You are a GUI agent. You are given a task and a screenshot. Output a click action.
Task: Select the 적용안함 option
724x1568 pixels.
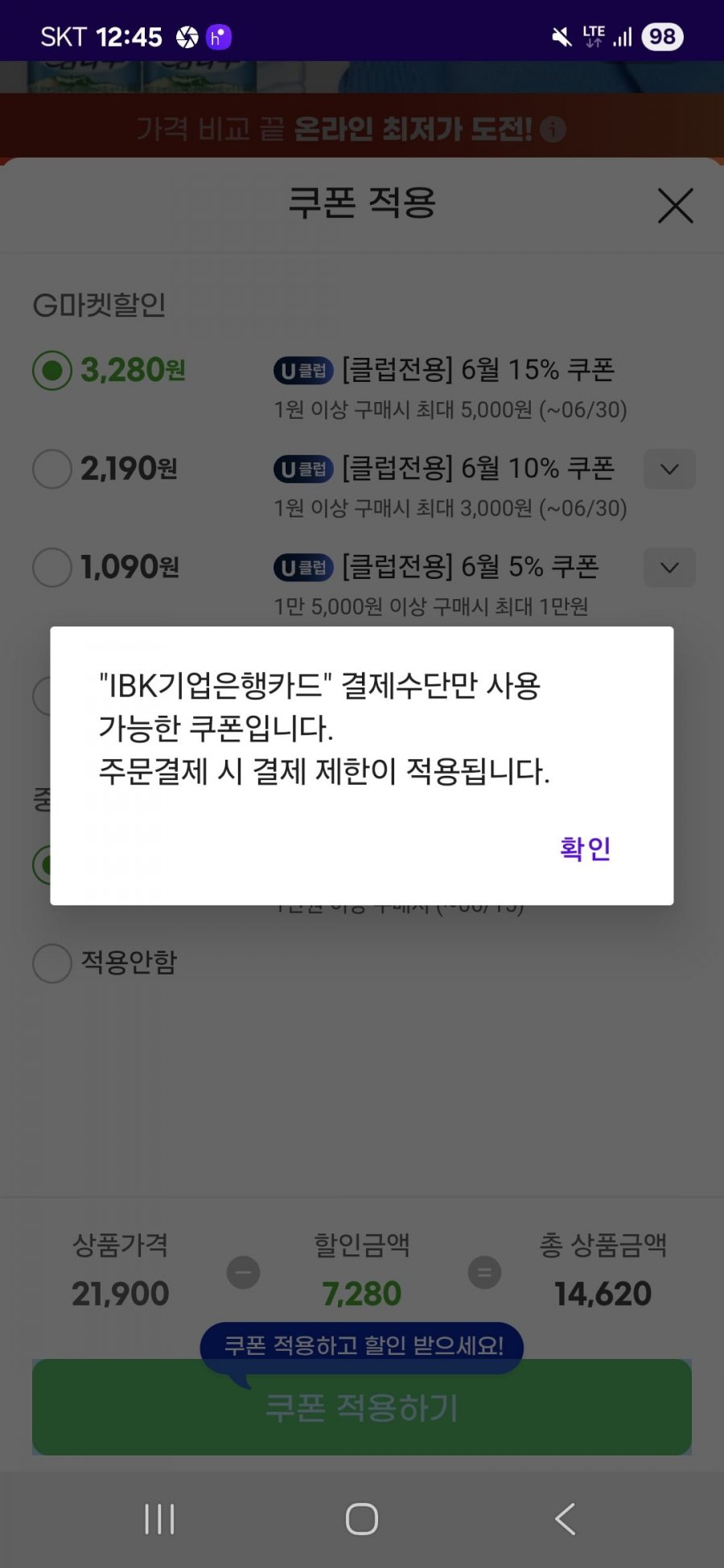click(52, 963)
